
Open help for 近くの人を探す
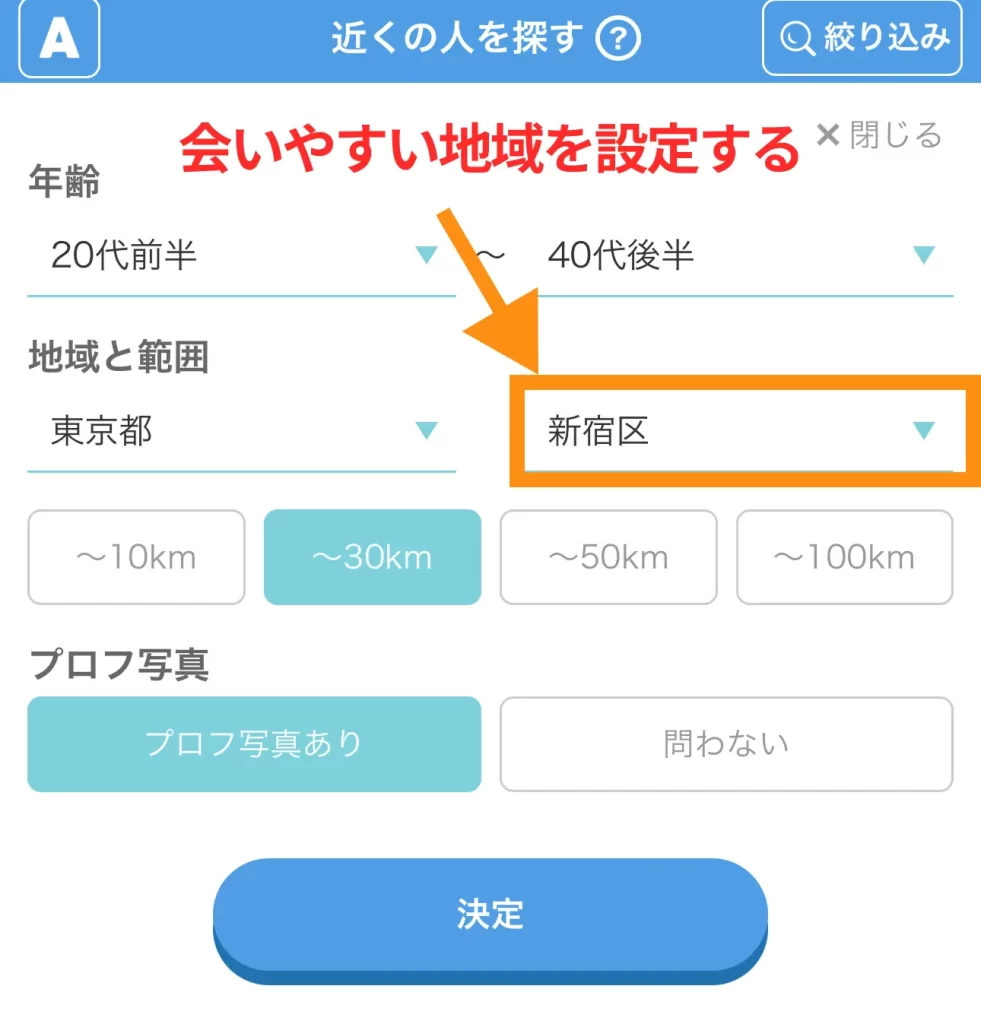click(x=617, y=39)
